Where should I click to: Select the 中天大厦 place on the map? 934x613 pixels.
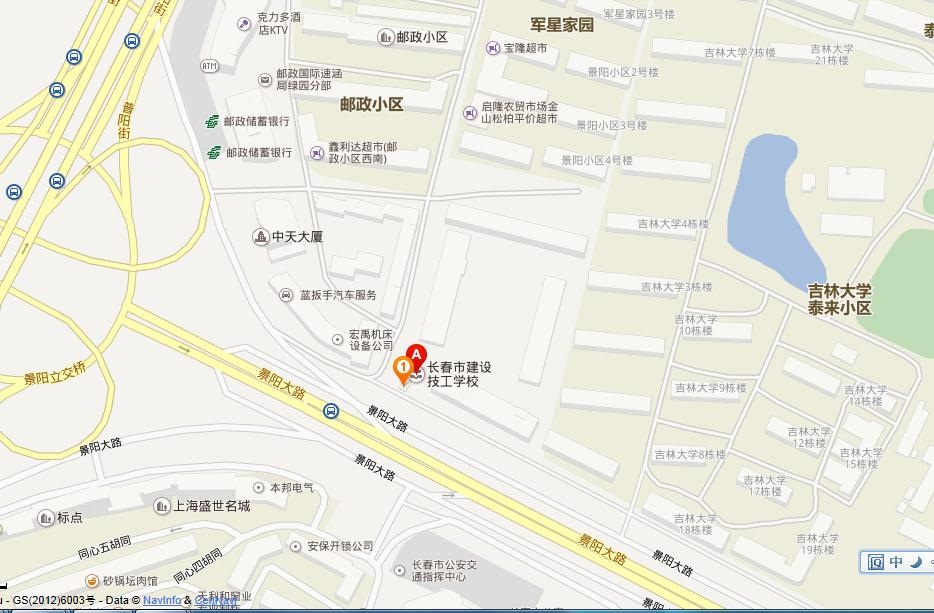[288, 237]
